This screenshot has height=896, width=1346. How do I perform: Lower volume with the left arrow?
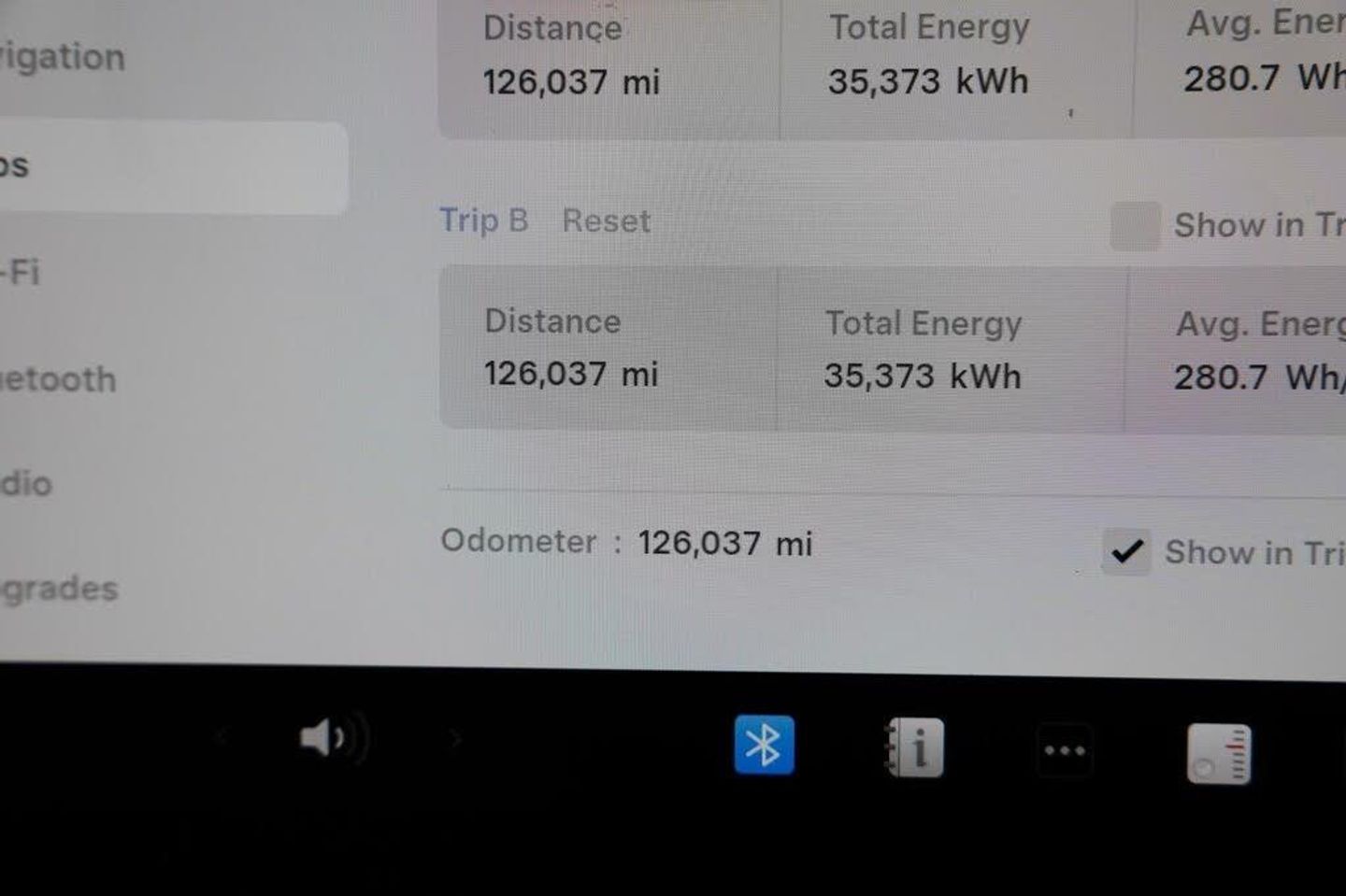tap(222, 739)
